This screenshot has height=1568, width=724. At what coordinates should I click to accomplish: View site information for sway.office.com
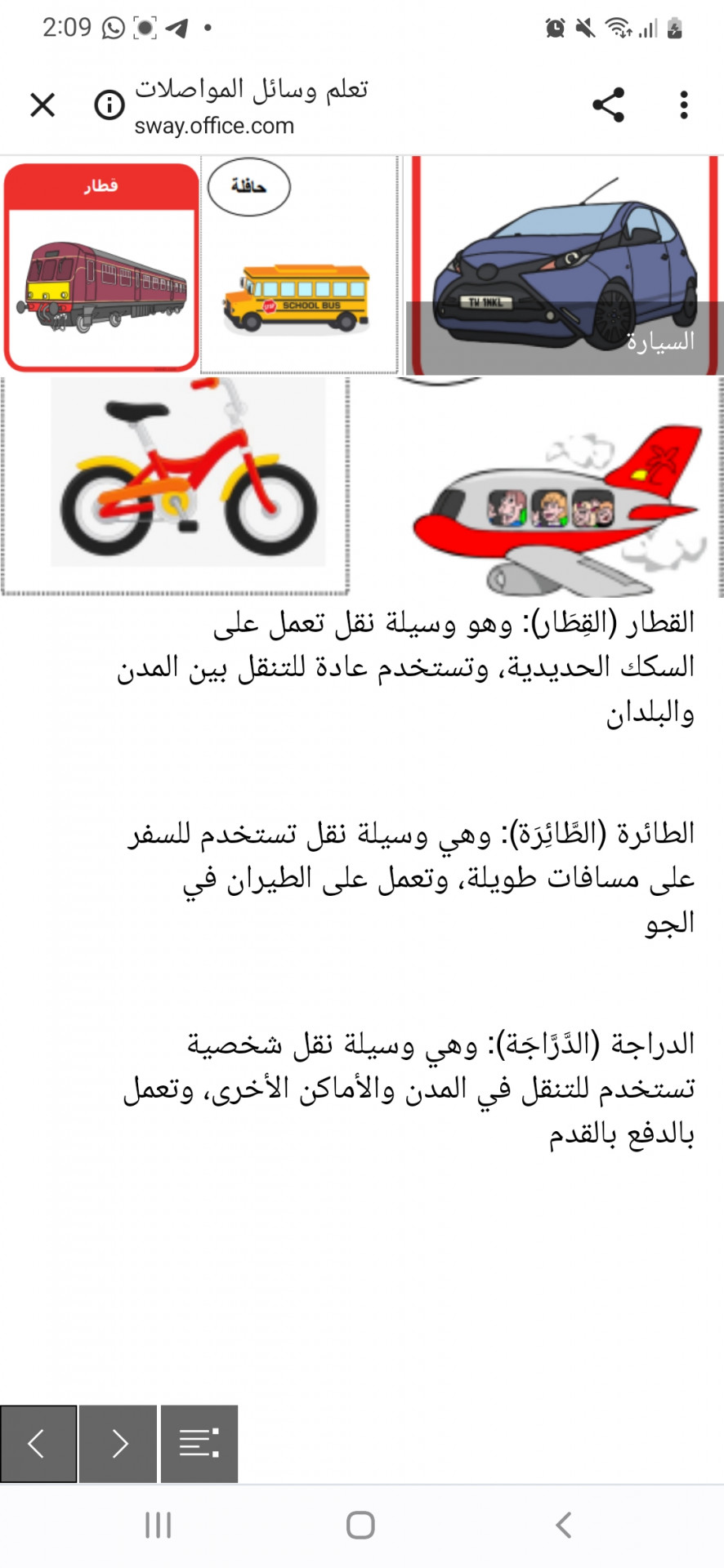tap(109, 105)
